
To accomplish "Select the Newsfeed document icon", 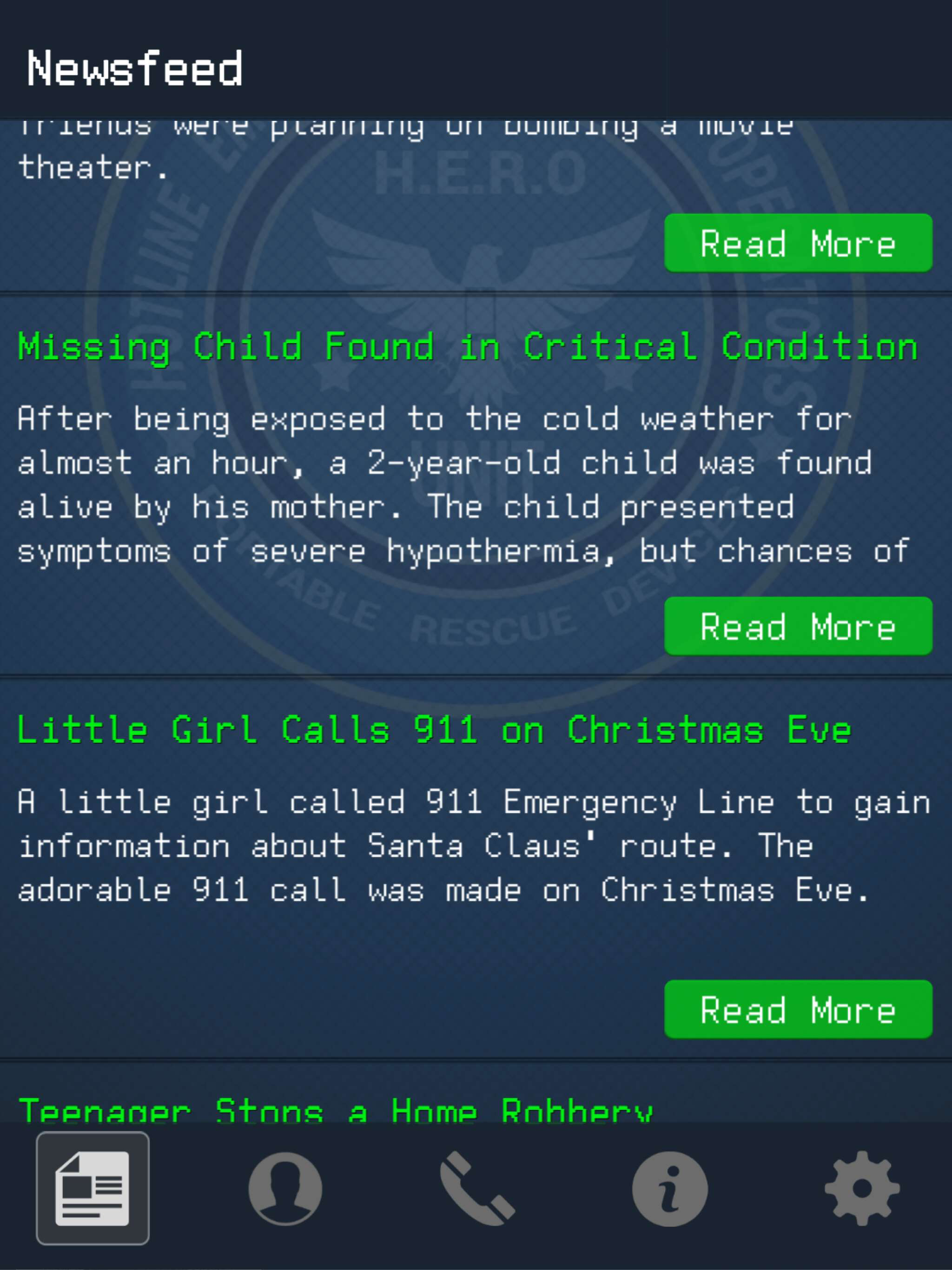I will (93, 1189).
